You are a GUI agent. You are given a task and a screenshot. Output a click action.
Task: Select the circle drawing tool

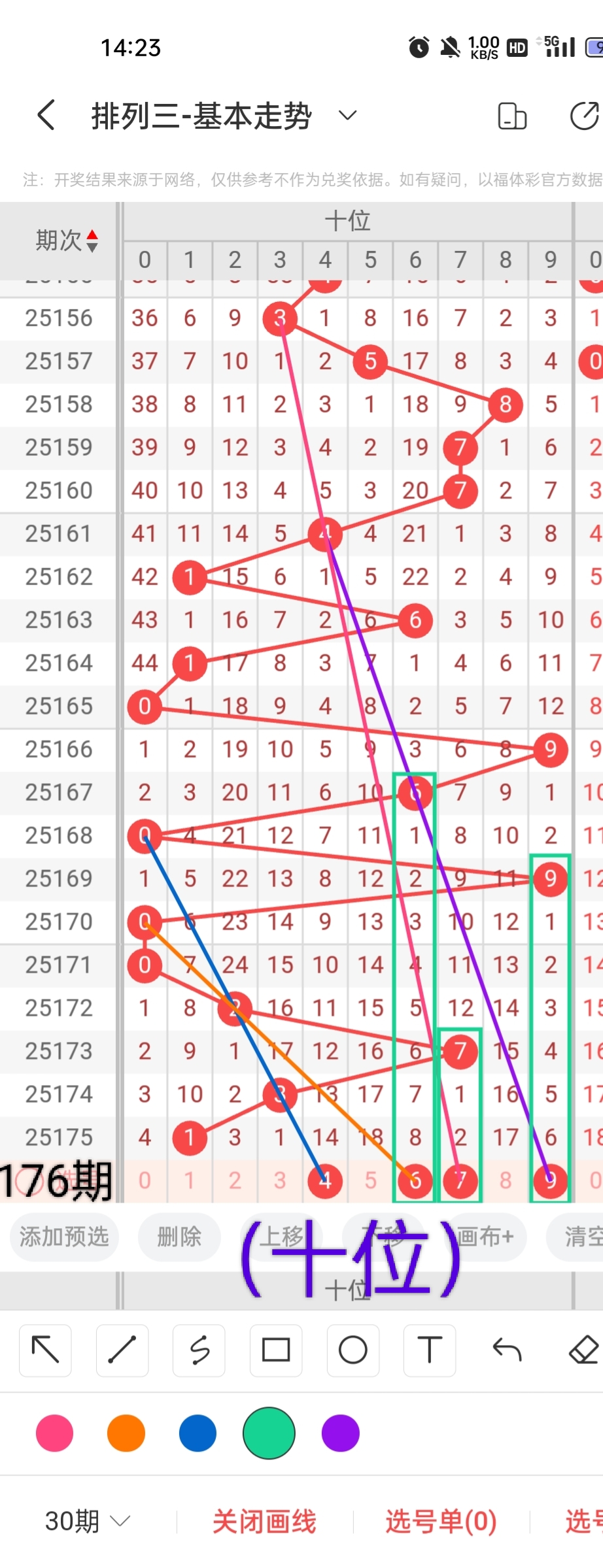click(x=353, y=1350)
